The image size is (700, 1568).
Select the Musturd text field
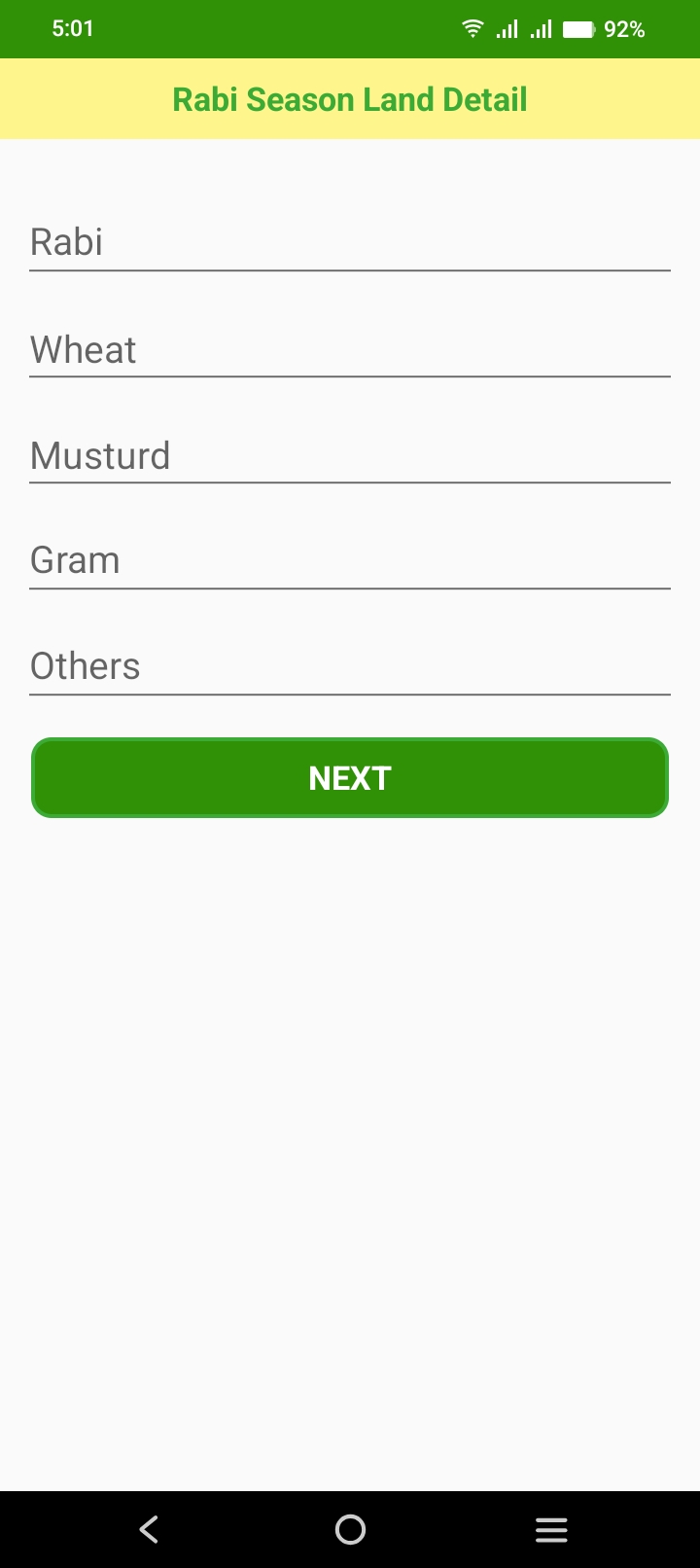coord(350,455)
